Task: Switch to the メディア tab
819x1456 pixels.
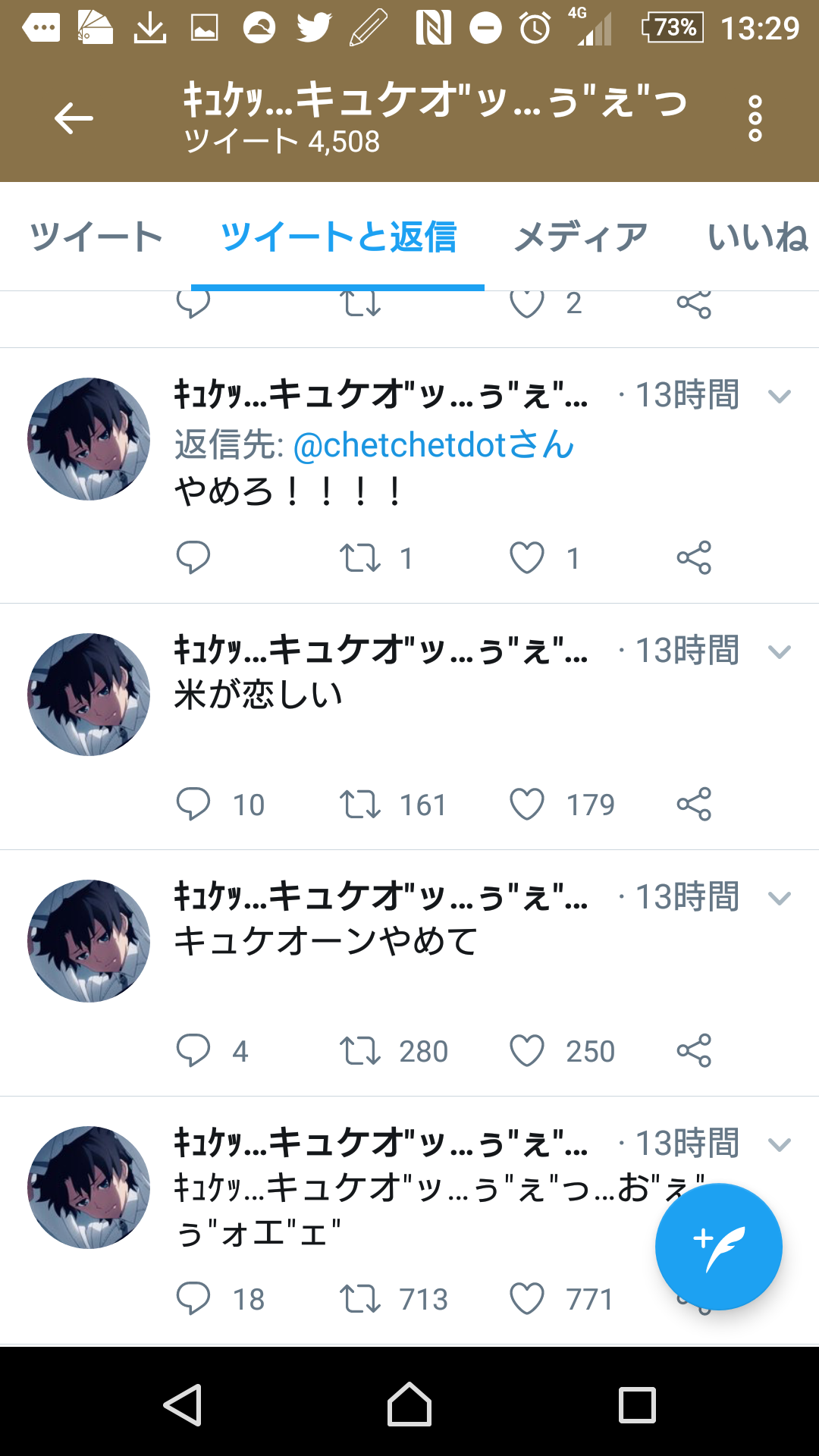Action: click(581, 237)
